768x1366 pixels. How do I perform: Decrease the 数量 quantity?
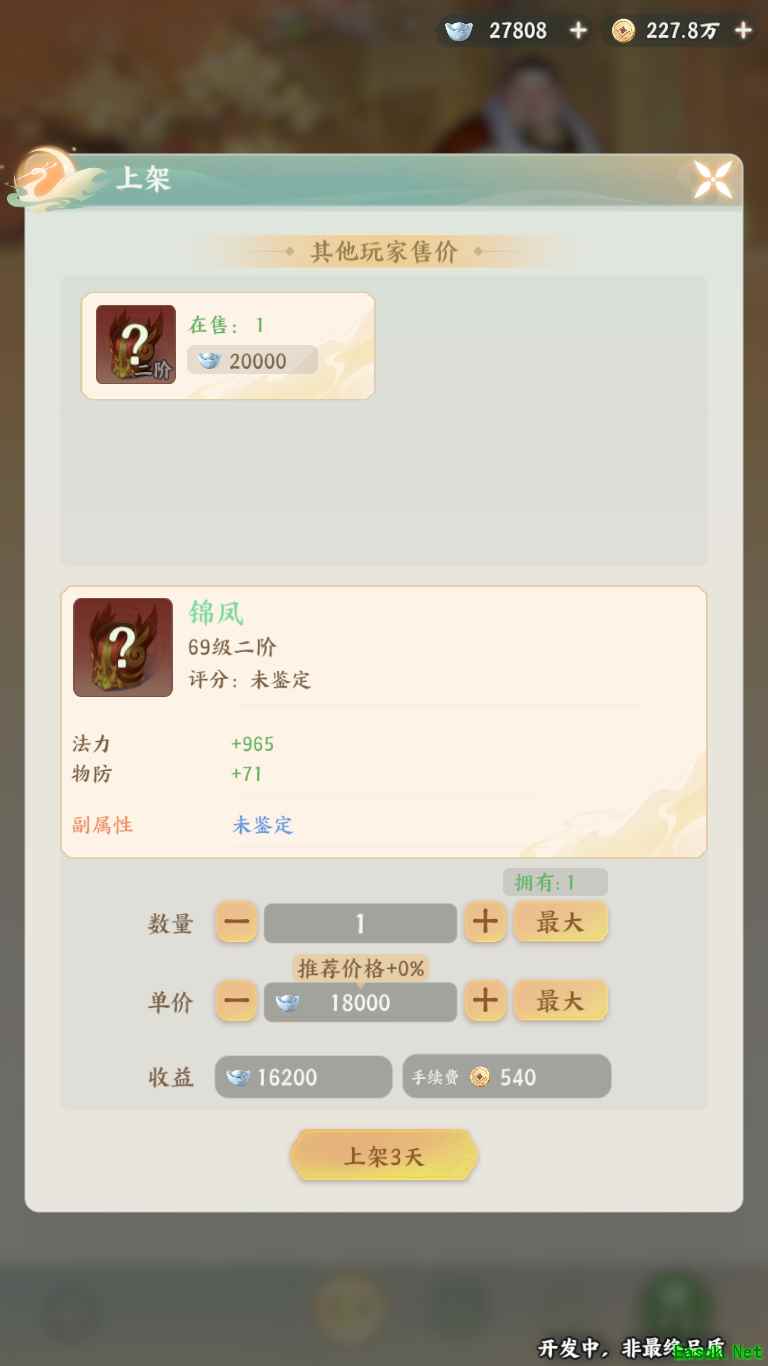pyautogui.click(x=237, y=922)
